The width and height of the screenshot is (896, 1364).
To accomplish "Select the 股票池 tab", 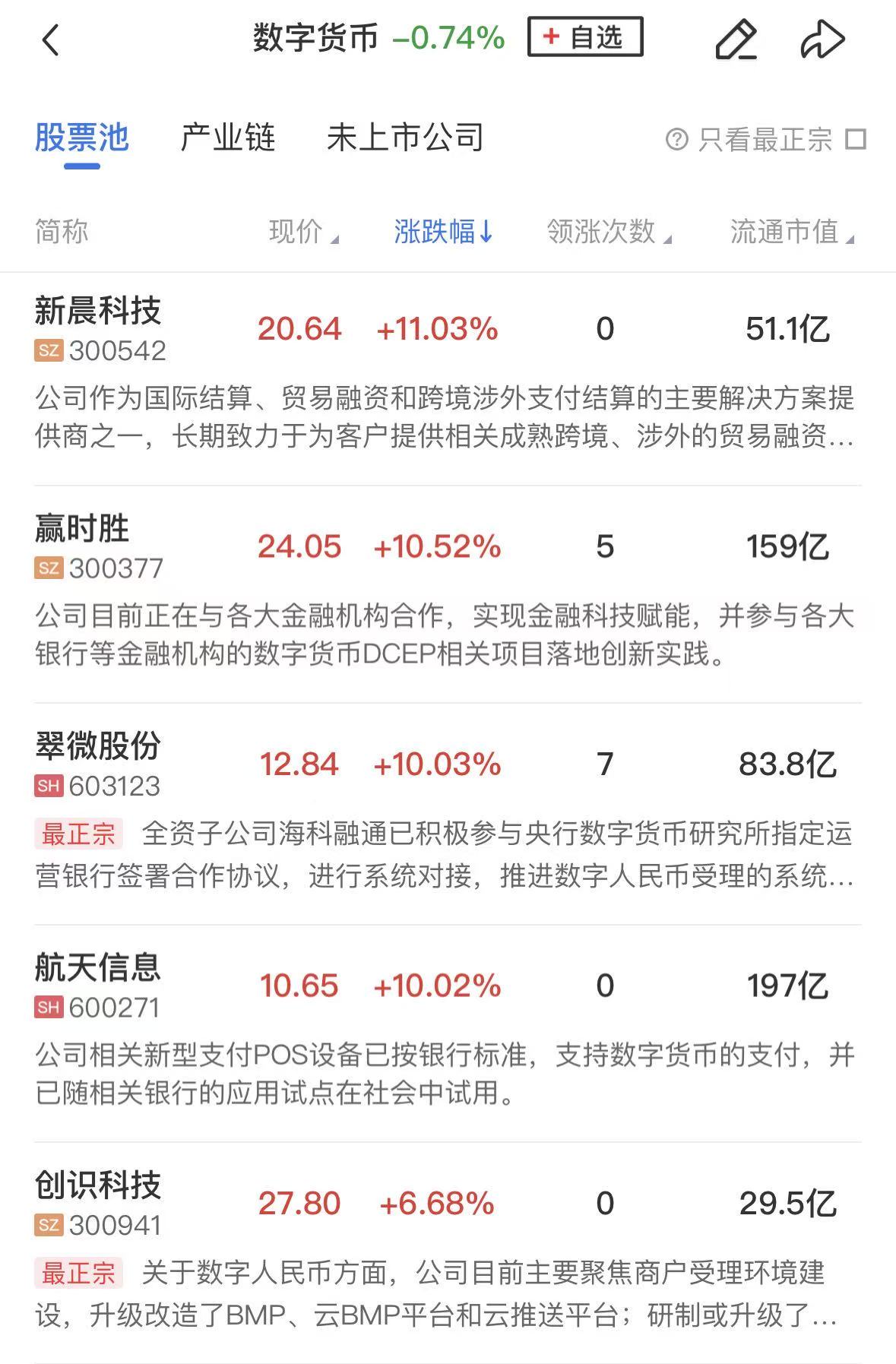I will tap(82, 138).
